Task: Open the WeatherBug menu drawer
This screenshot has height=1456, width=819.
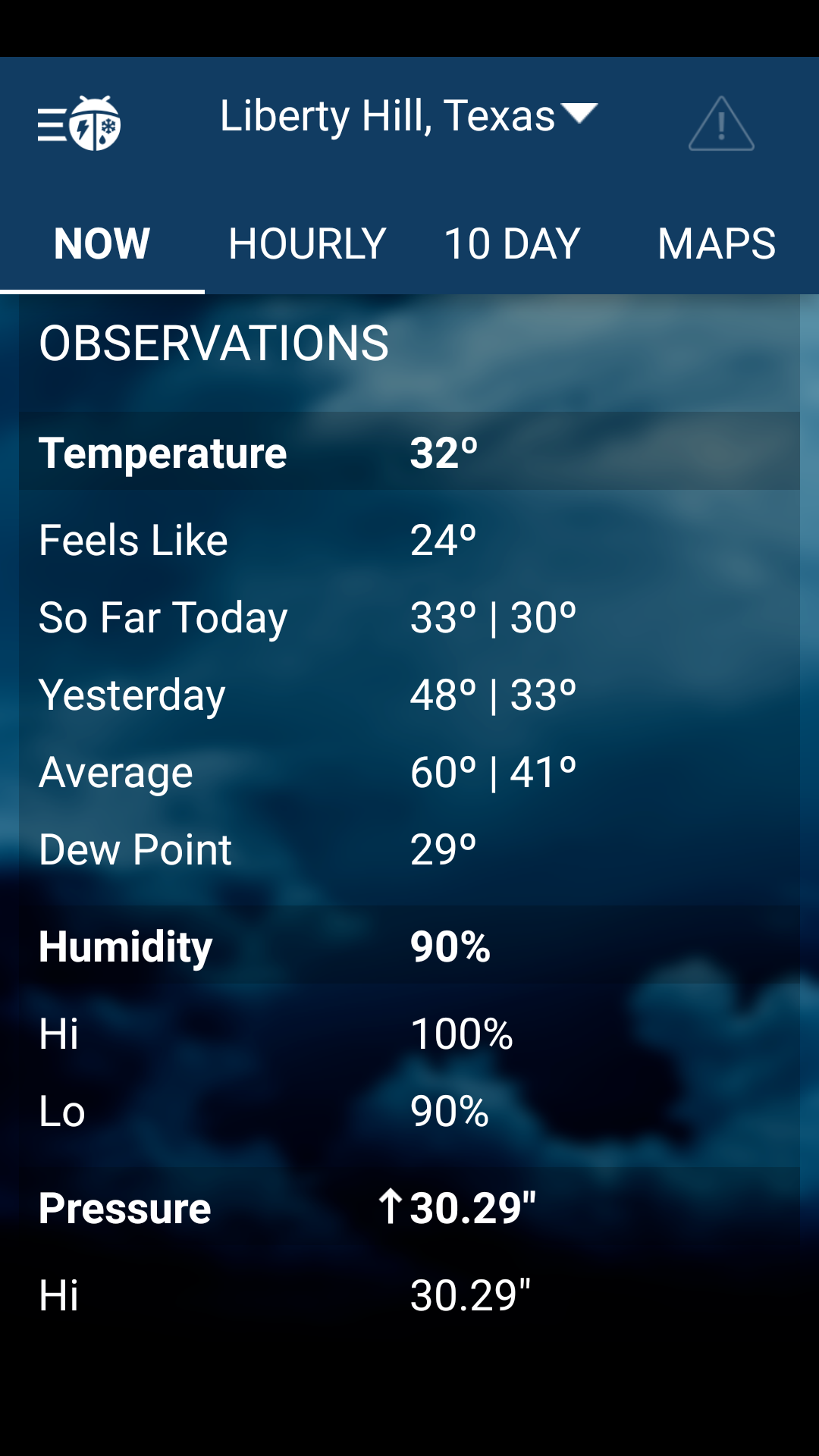Action: 79,123
